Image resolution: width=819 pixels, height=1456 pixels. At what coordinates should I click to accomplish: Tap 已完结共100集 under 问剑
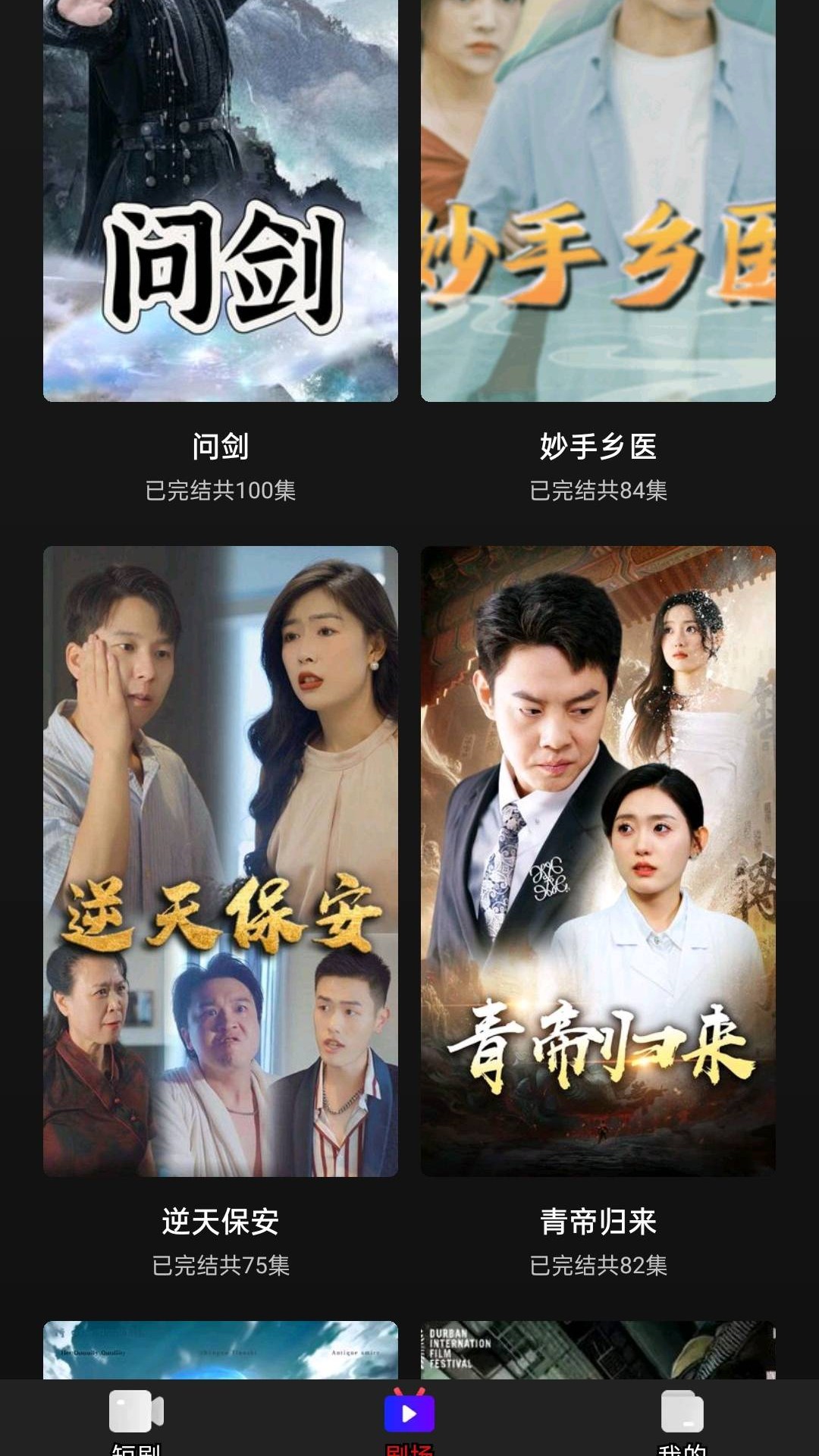(x=220, y=491)
